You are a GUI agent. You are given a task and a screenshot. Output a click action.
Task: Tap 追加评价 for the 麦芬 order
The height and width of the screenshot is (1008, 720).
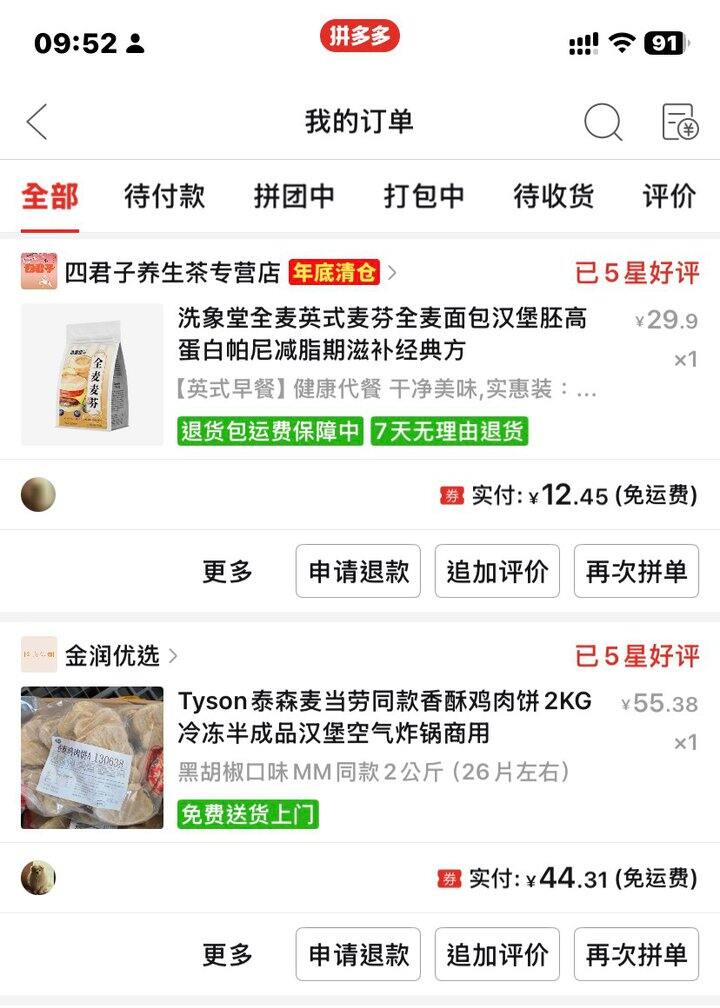pyautogui.click(x=497, y=572)
